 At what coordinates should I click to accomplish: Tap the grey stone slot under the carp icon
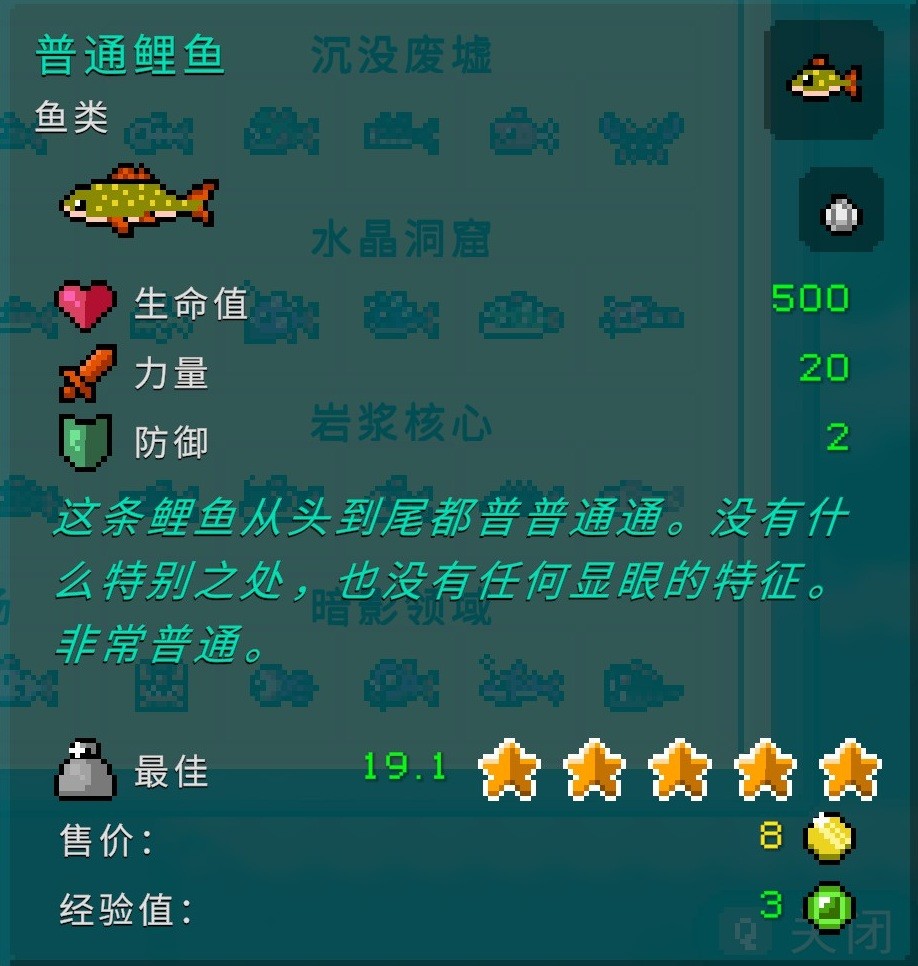(x=841, y=212)
